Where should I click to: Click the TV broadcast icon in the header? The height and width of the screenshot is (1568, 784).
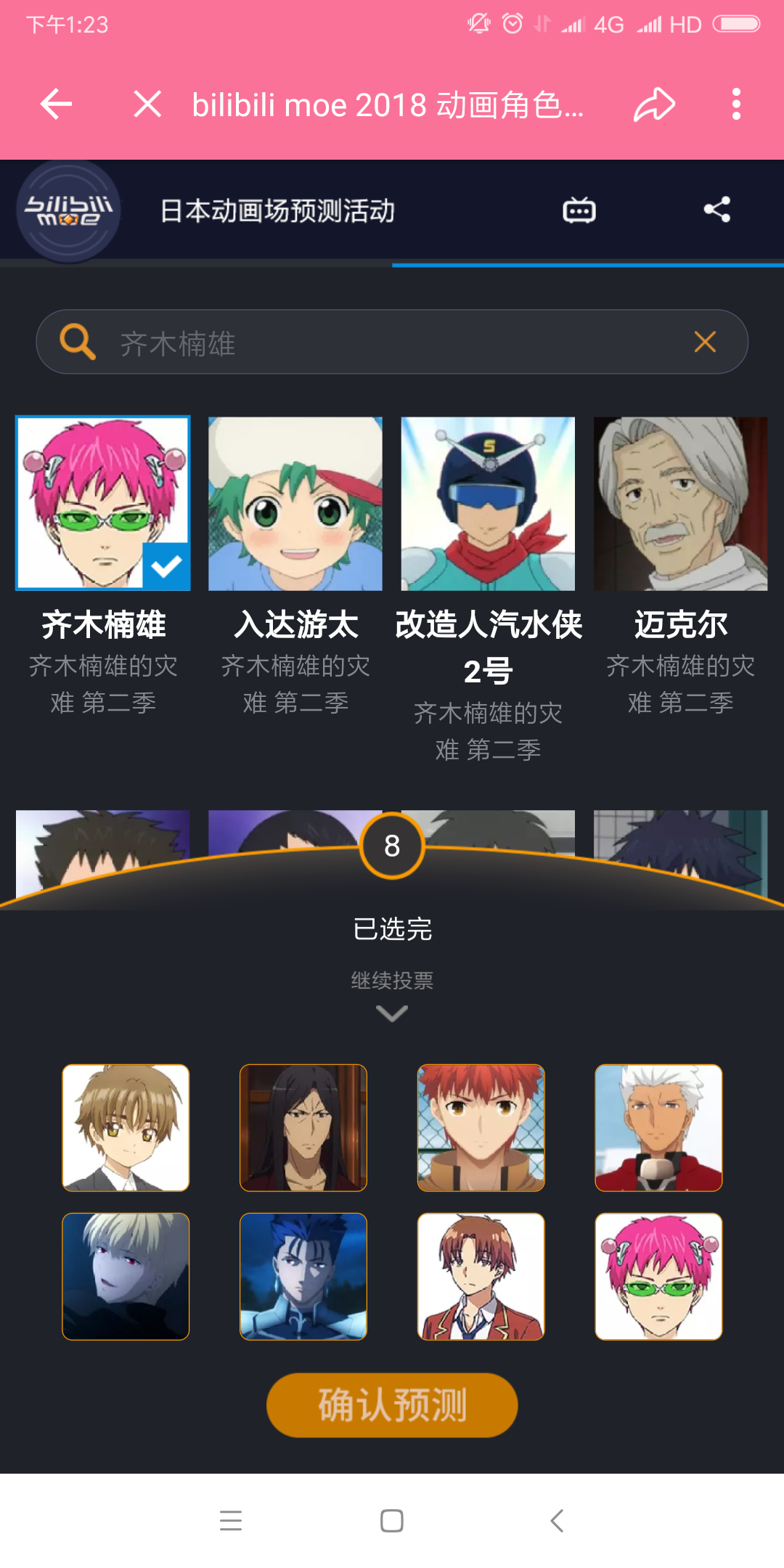click(577, 210)
